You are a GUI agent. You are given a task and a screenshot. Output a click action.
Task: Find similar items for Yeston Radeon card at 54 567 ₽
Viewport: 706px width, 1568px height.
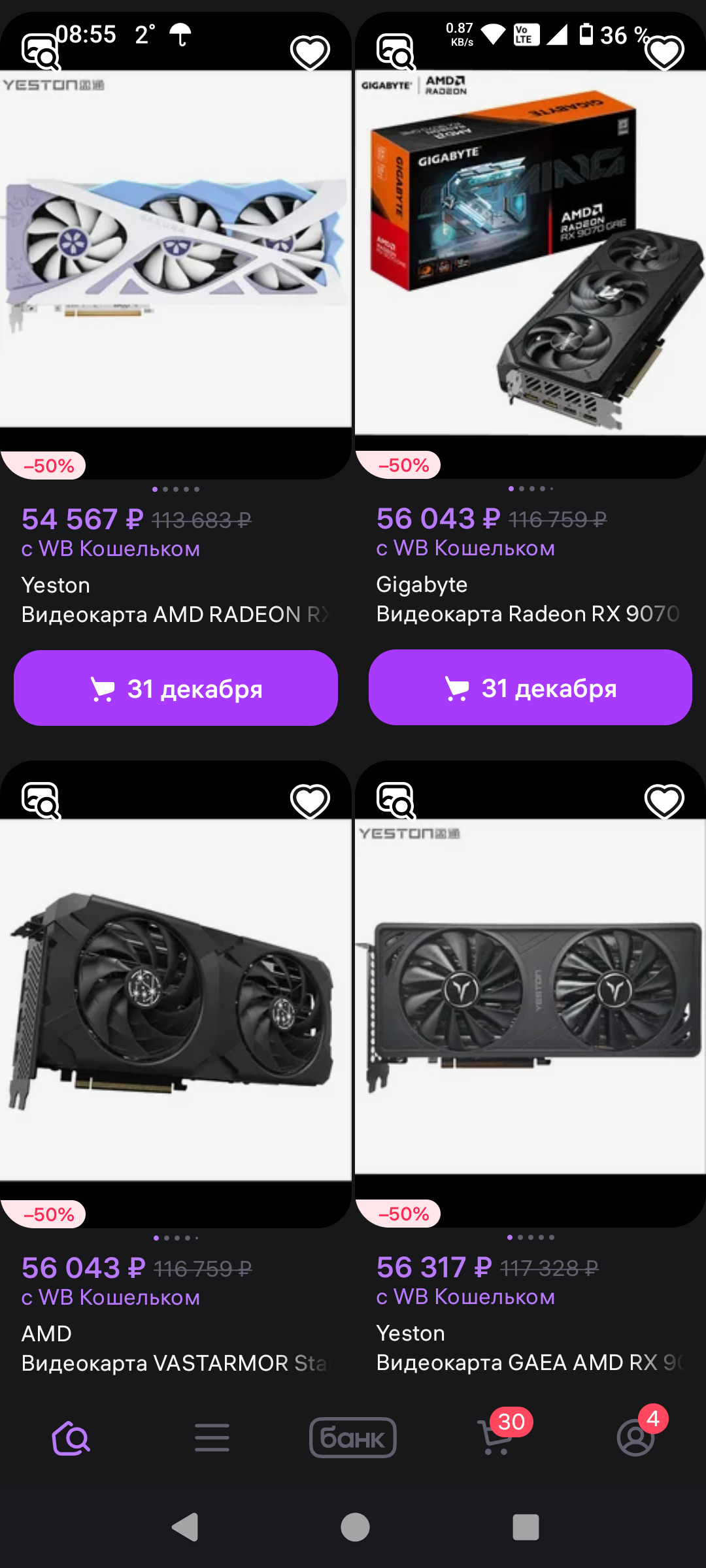41,52
